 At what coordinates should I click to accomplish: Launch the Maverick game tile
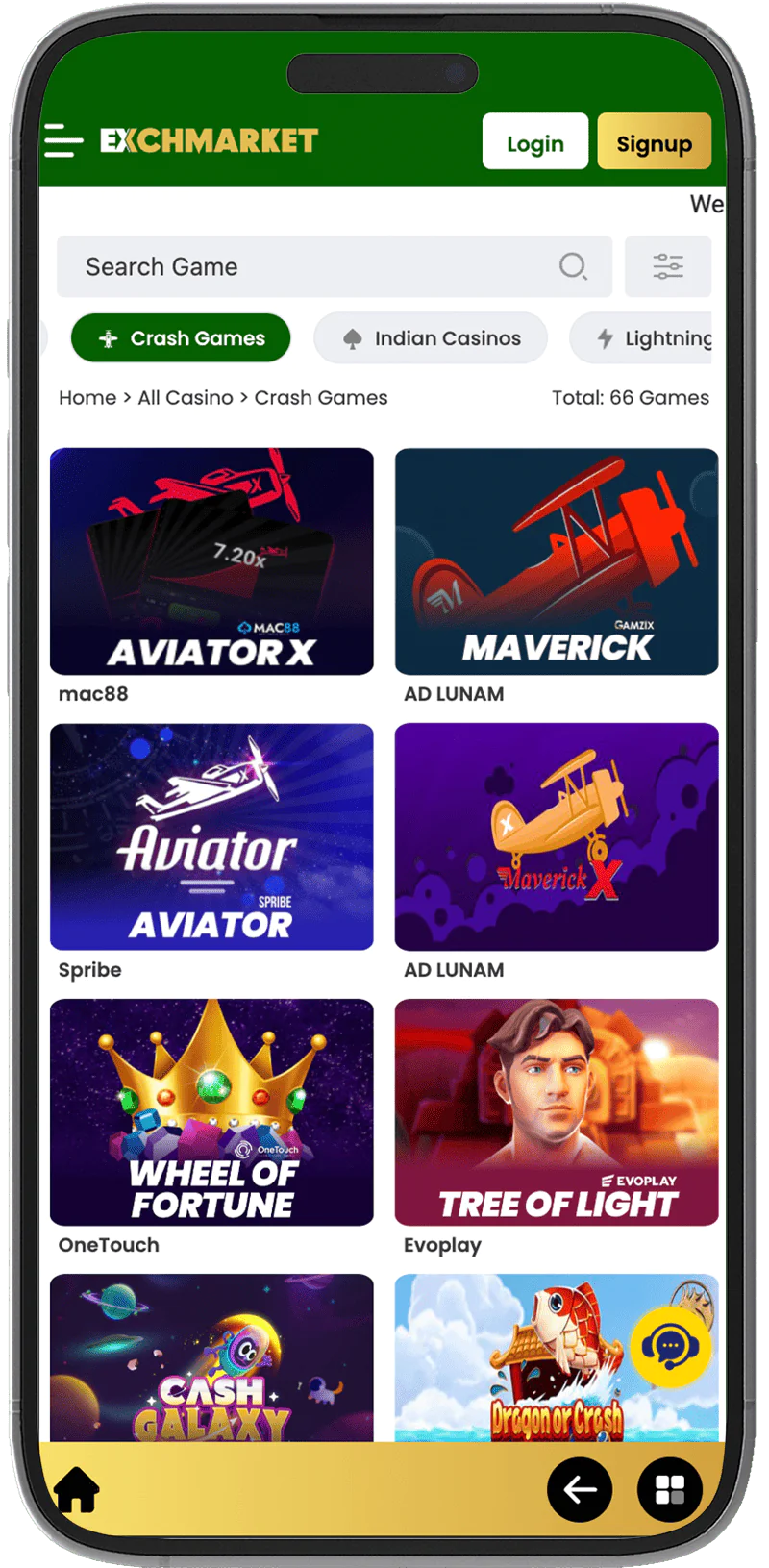[x=556, y=561]
